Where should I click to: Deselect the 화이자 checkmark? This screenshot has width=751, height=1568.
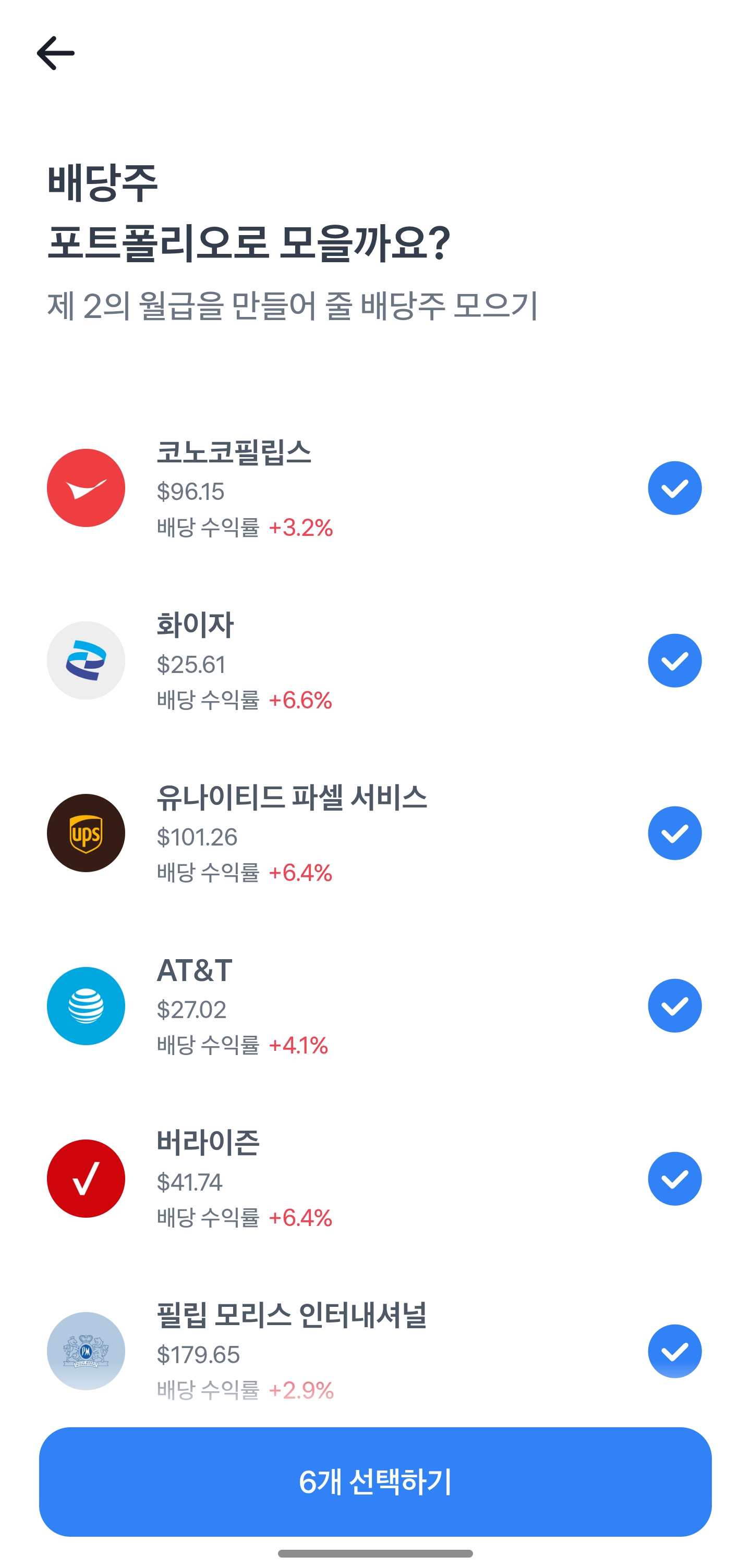(x=674, y=660)
